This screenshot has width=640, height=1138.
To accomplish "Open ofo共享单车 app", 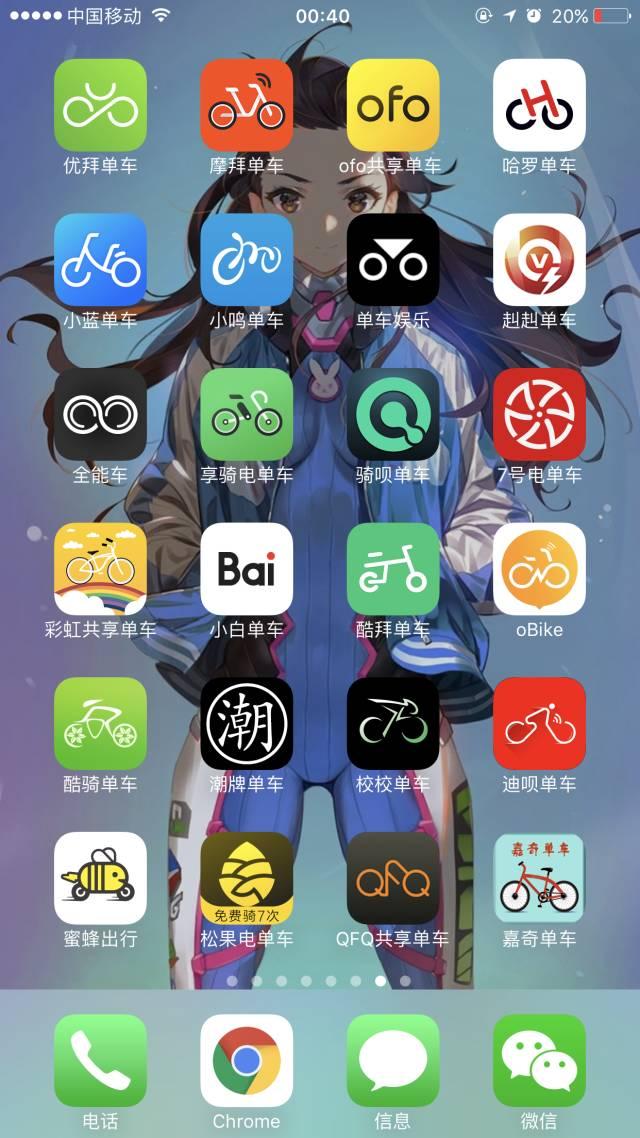I will [393, 105].
